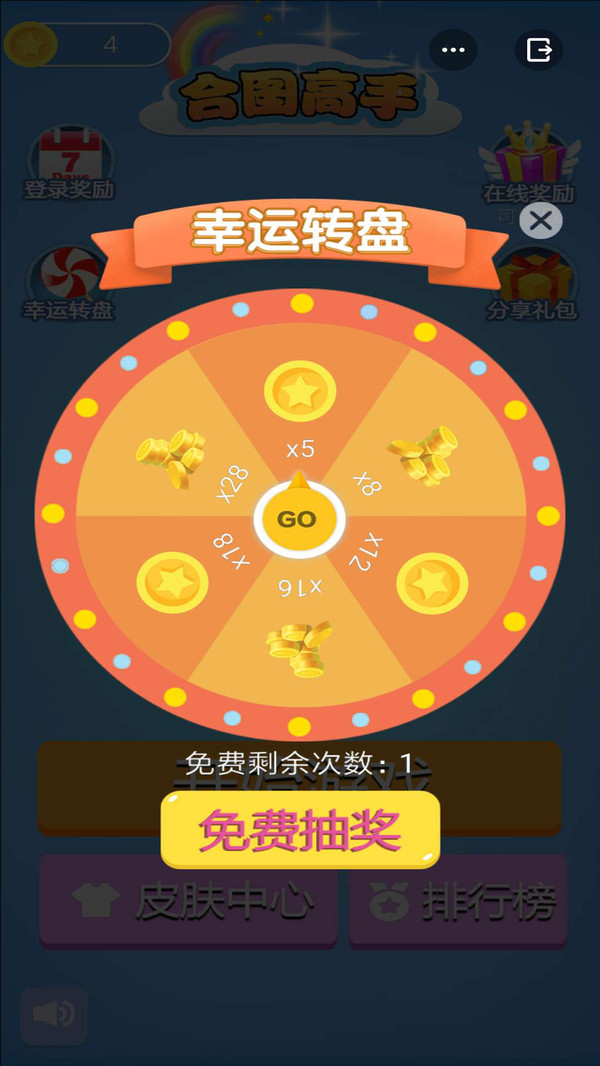Screen dimensions: 600x1066
Task: Close the lucky wheel popup
Action: point(541,221)
